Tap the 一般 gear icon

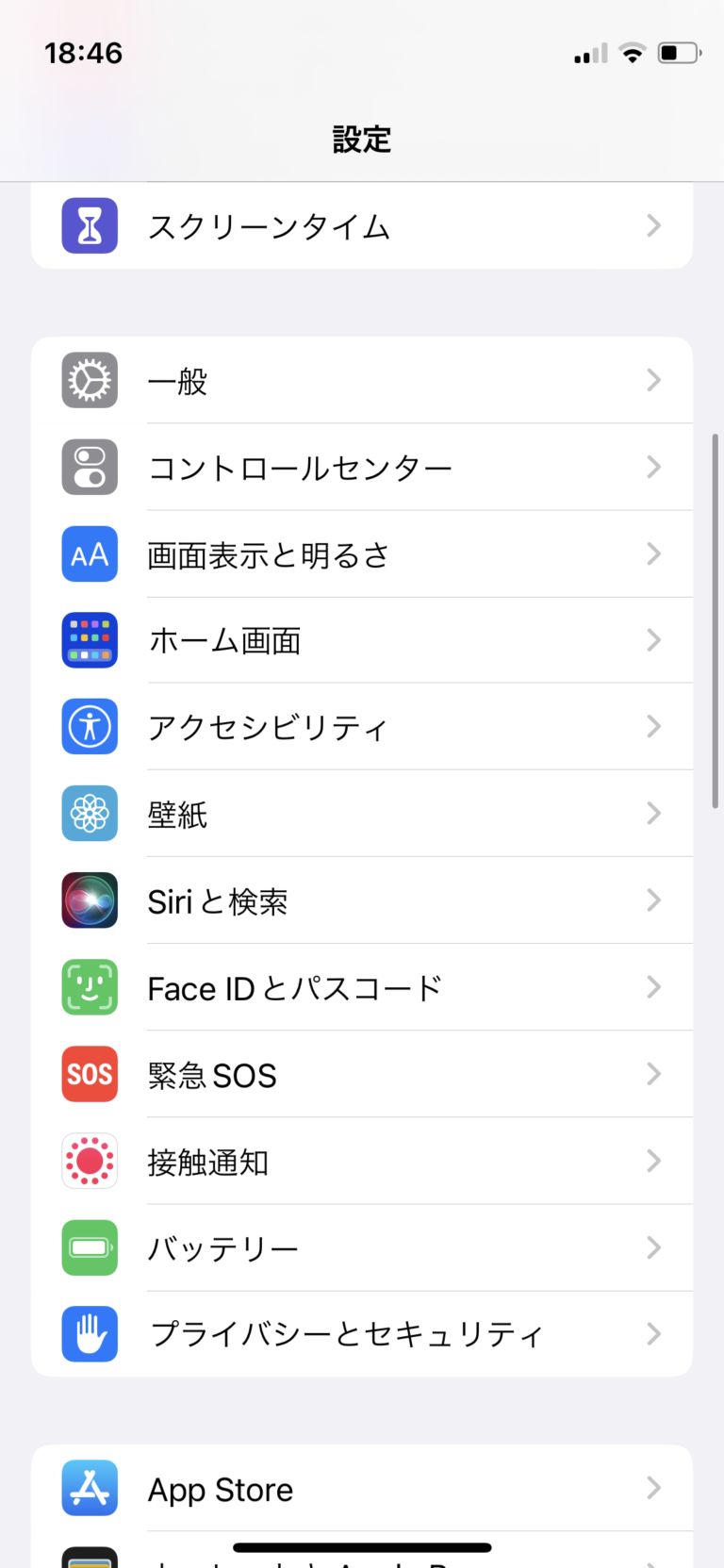coord(90,380)
